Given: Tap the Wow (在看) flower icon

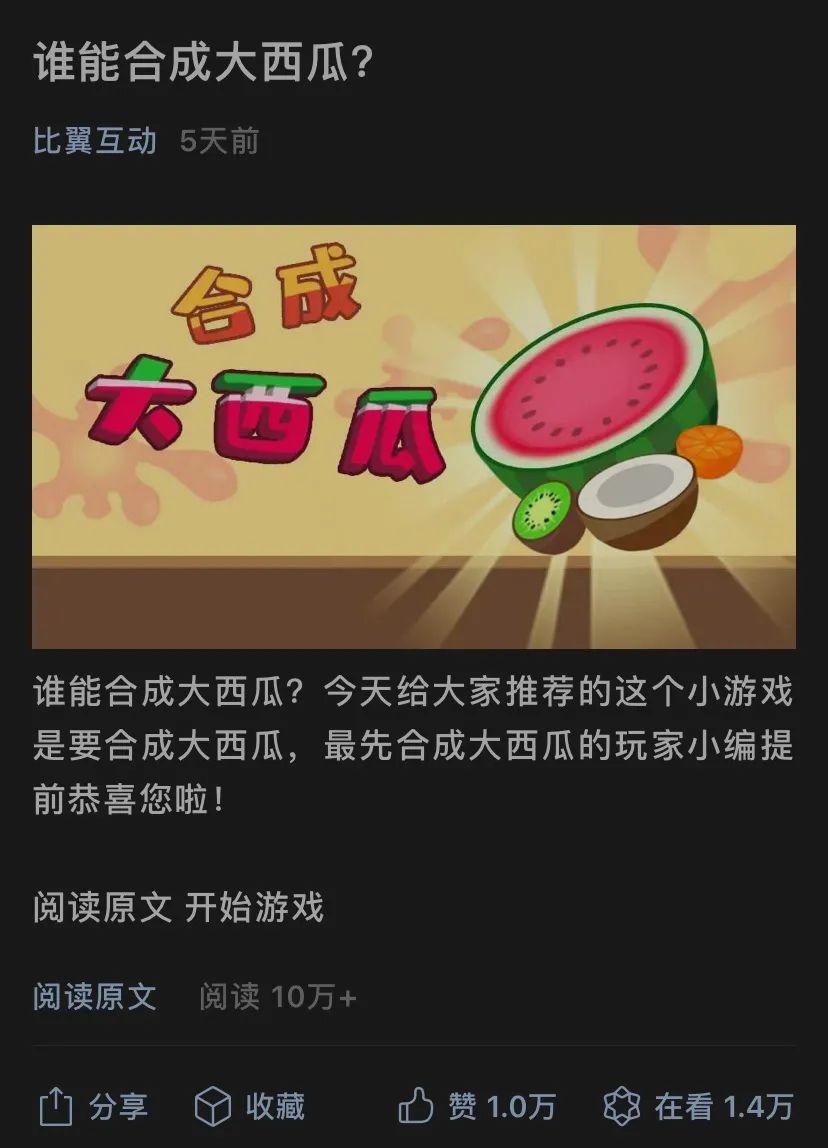Looking at the screenshot, I should (x=620, y=1107).
